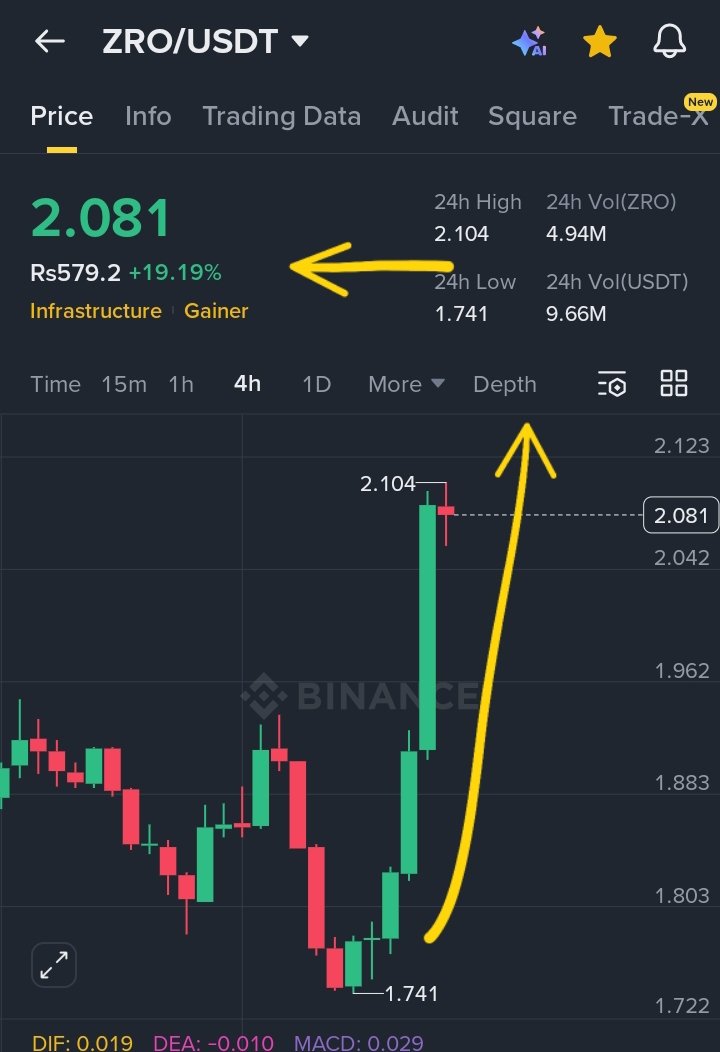The width and height of the screenshot is (720, 1052).
Task: Select the 1D chart interval
Action: pyautogui.click(x=316, y=384)
